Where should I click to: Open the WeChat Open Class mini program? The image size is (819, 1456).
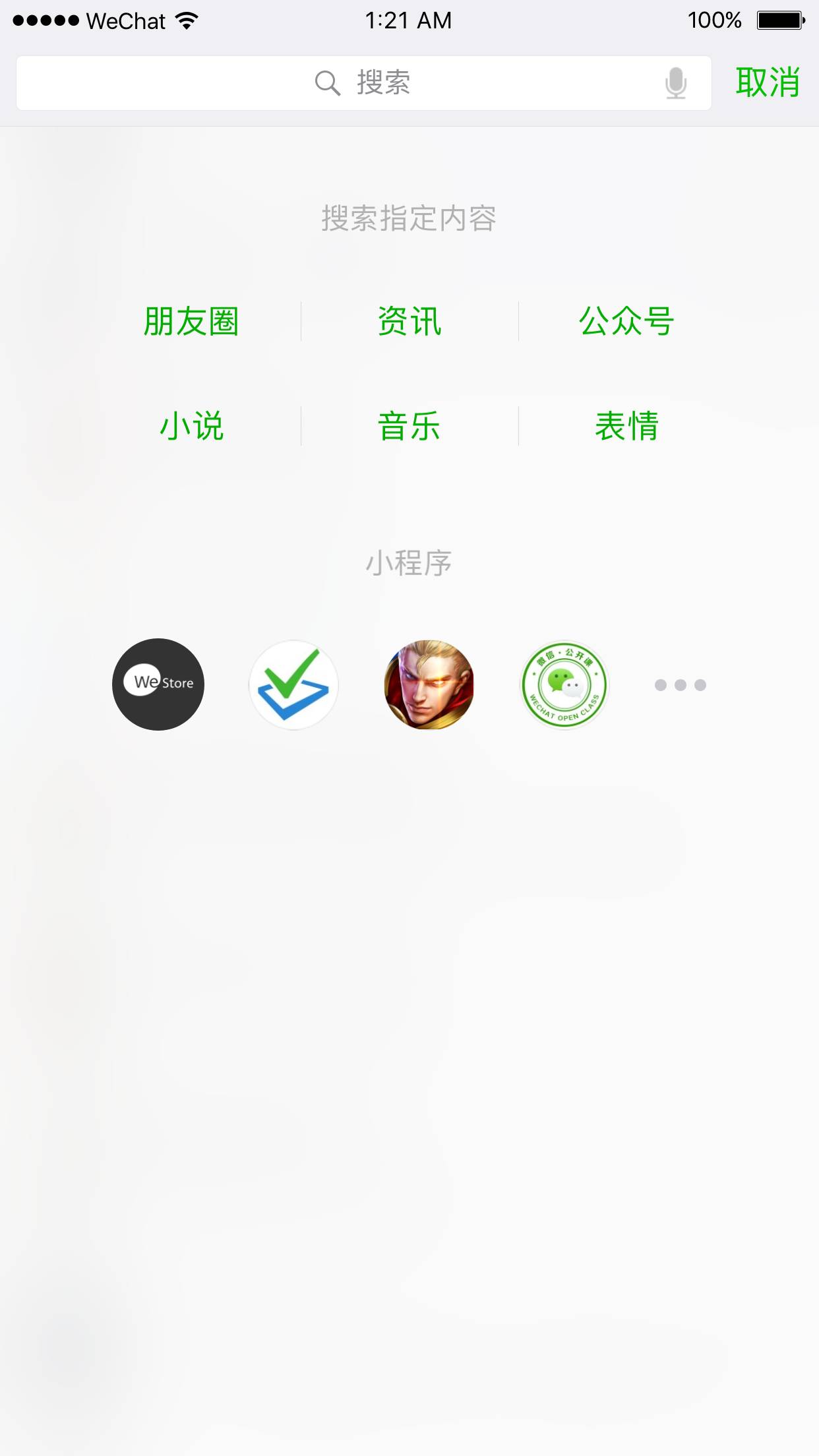pyautogui.click(x=564, y=684)
